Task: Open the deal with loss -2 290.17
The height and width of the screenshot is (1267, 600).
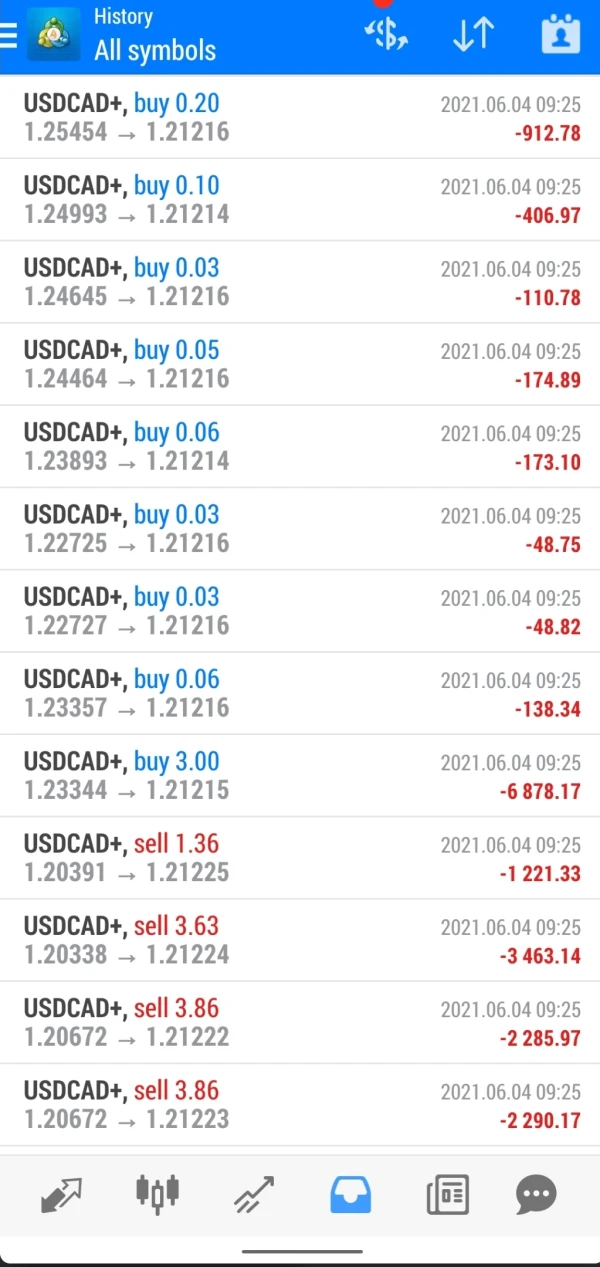Action: (300, 1104)
